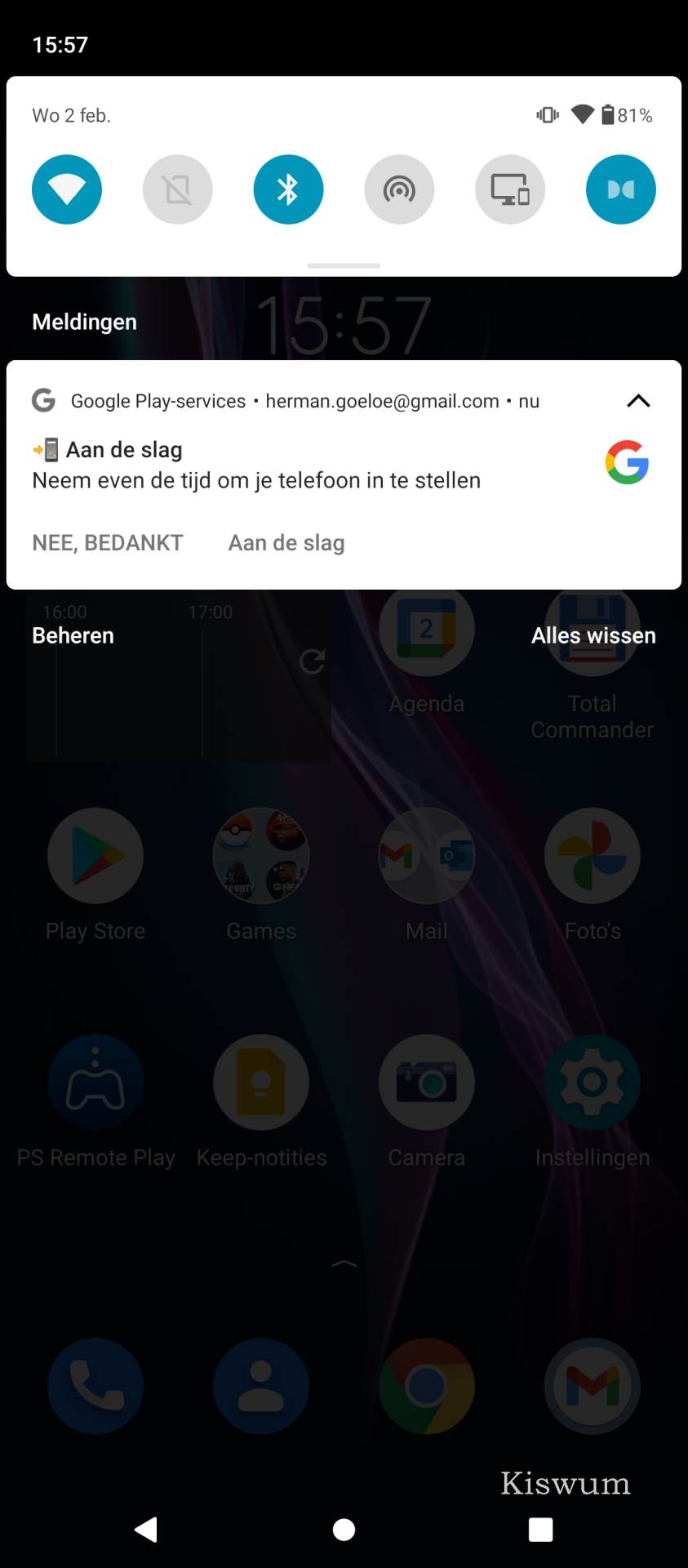Screen dimensions: 688x1568
Task: Clear all notifications with Alles wissen
Action: pyautogui.click(x=593, y=635)
